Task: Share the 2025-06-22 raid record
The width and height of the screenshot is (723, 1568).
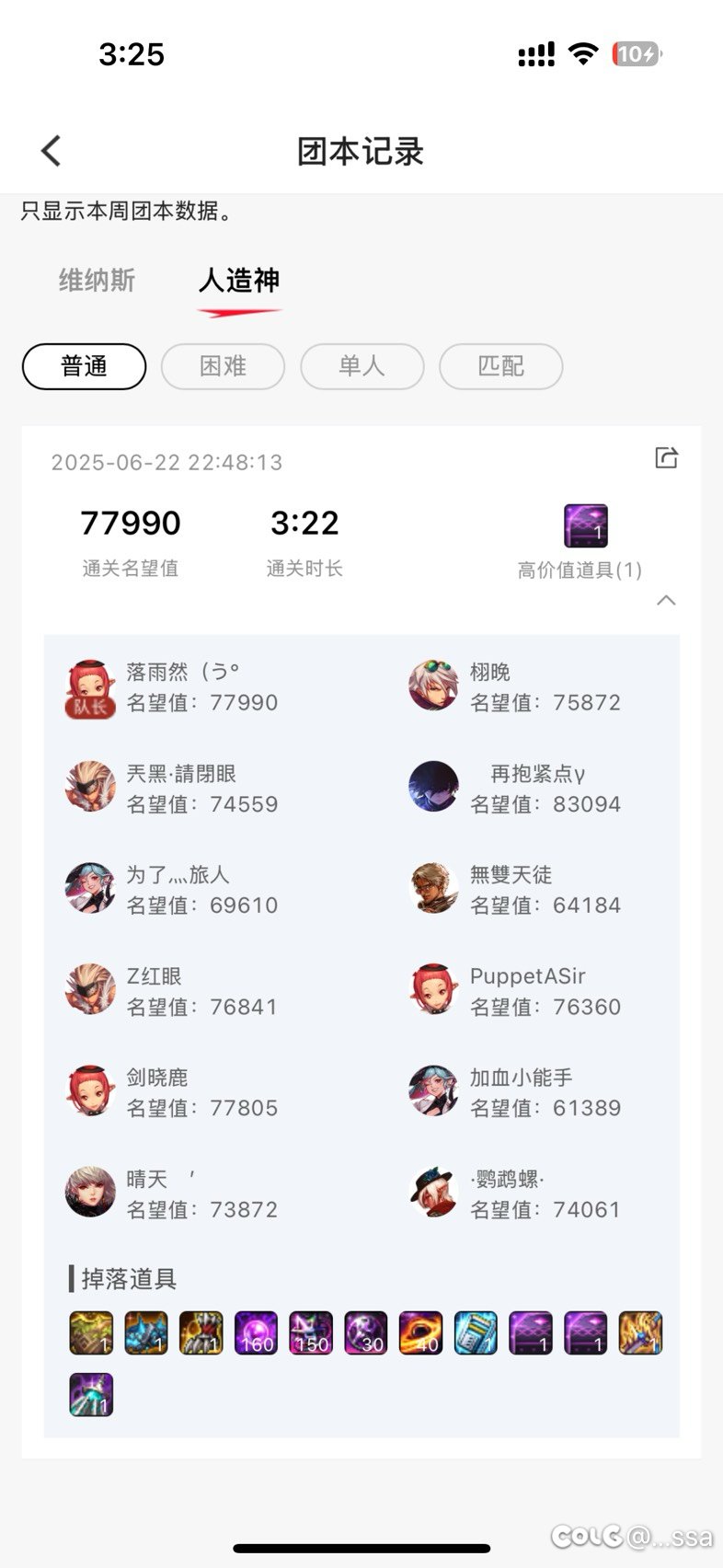Action: [x=667, y=457]
